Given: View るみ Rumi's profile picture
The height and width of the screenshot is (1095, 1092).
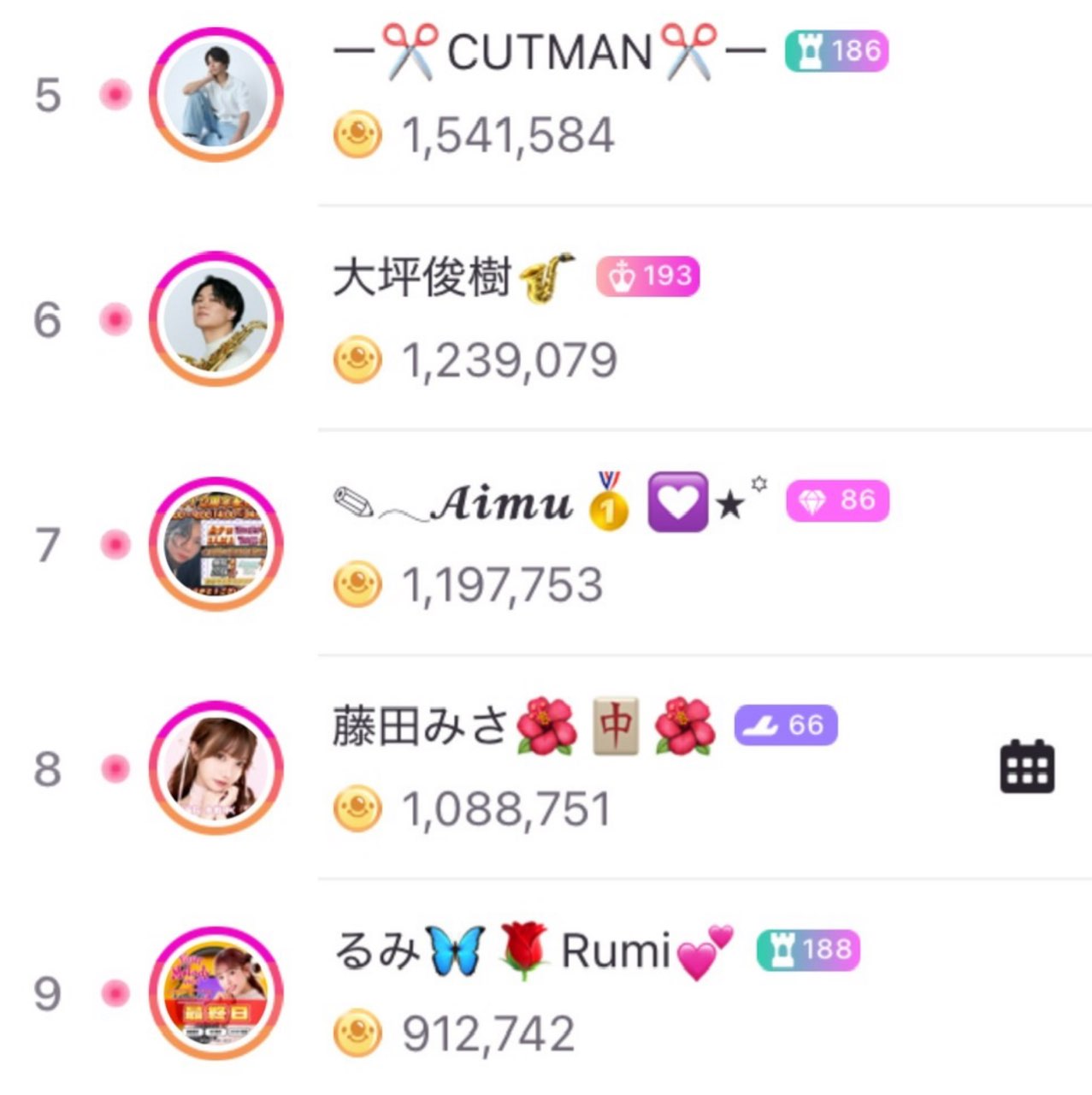Looking at the screenshot, I should tap(216, 993).
